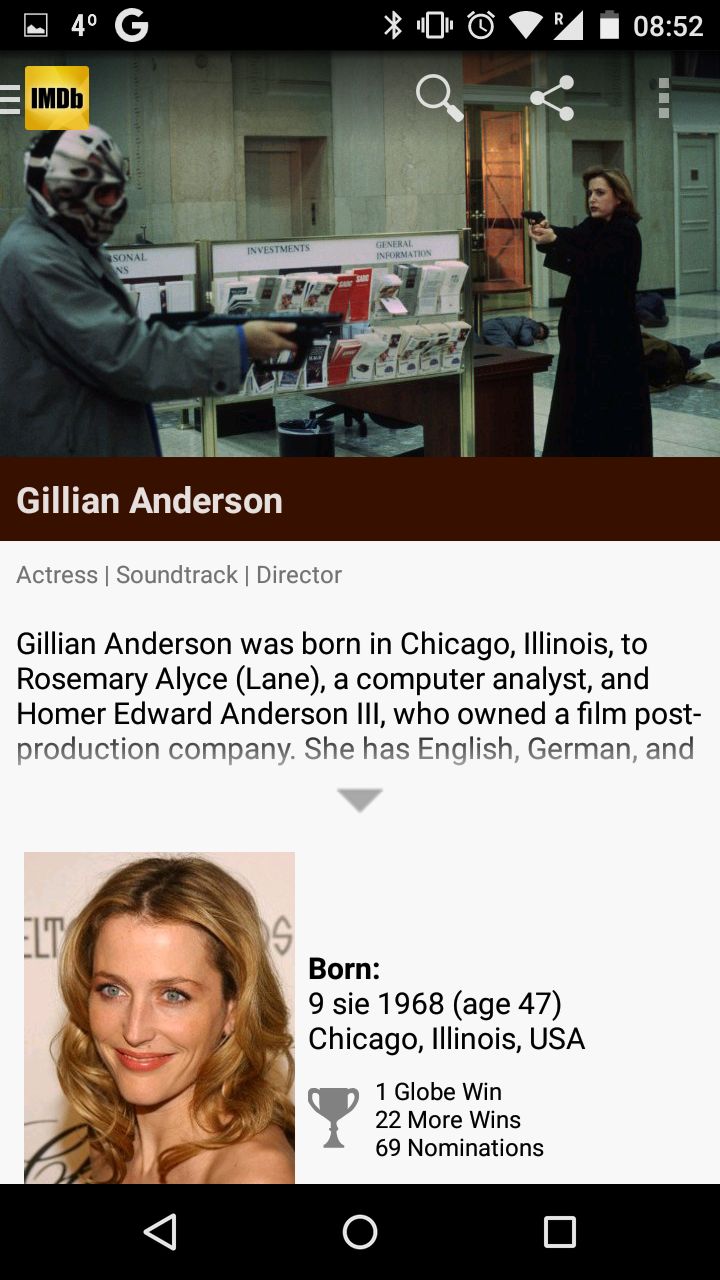
Task: Share Gillian Anderson's page
Action: pos(552,98)
